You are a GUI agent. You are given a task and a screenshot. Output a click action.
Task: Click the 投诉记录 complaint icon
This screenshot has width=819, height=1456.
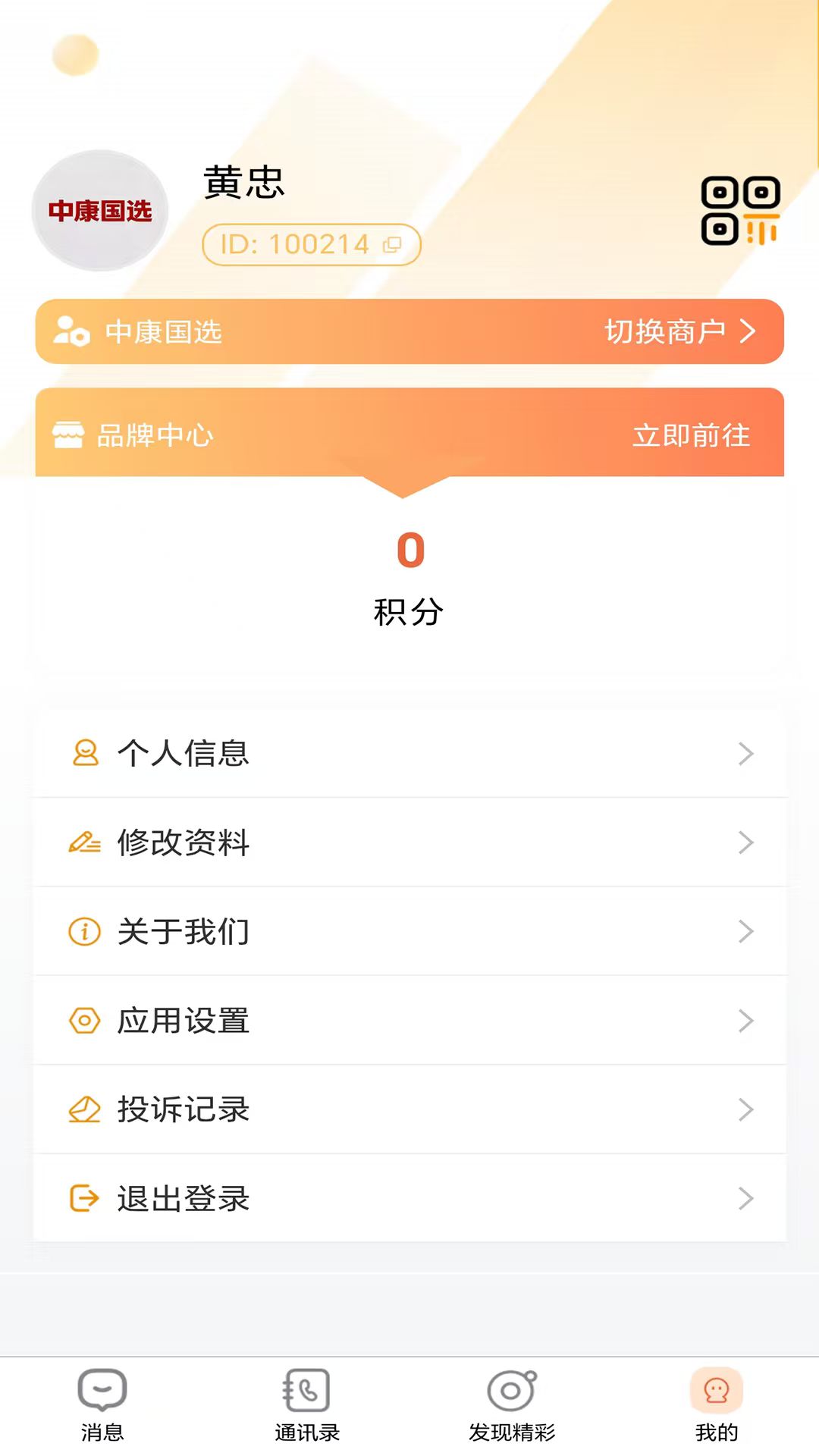point(85,1109)
